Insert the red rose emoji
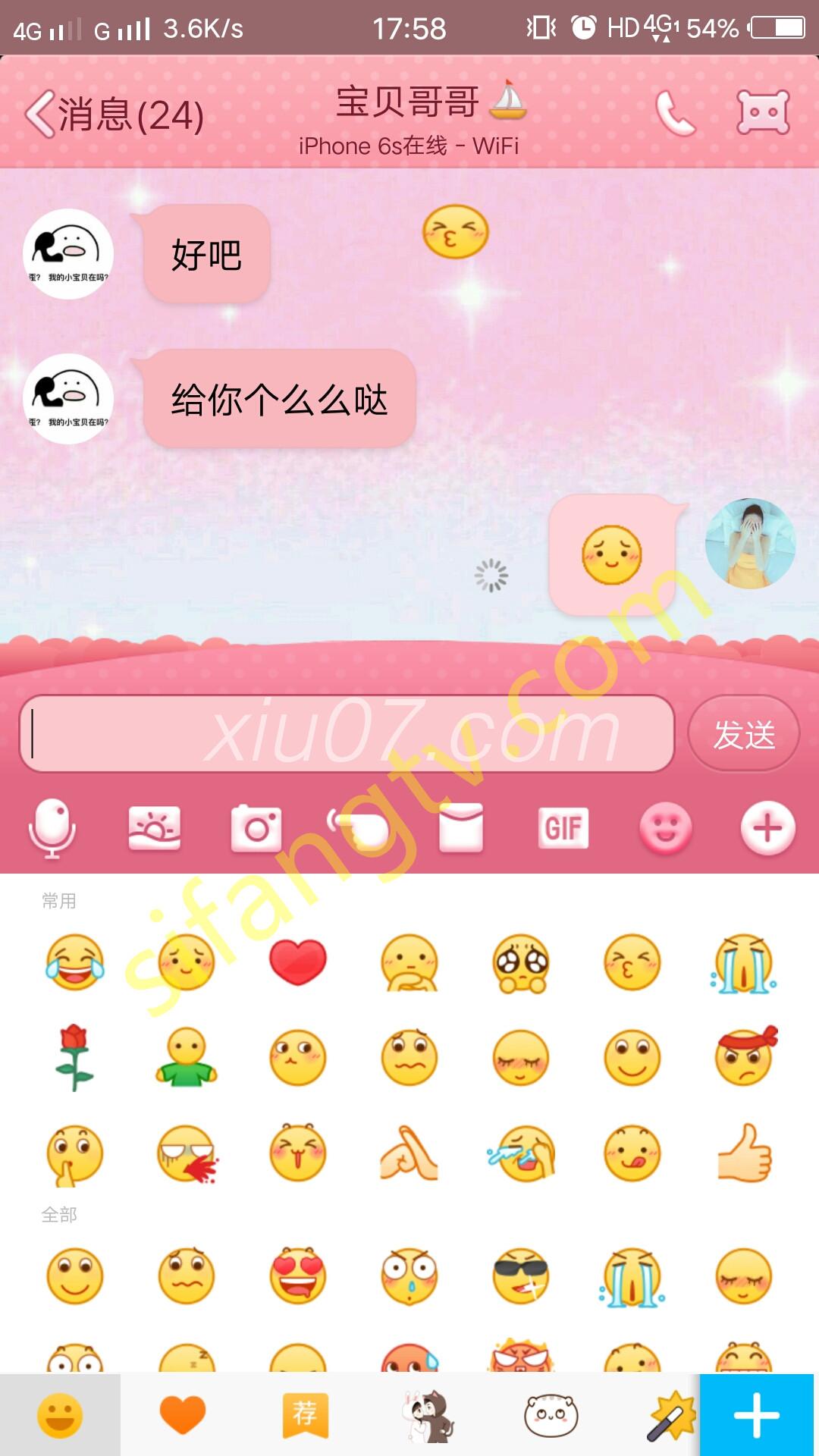 pyautogui.click(x=74, y=1058)
